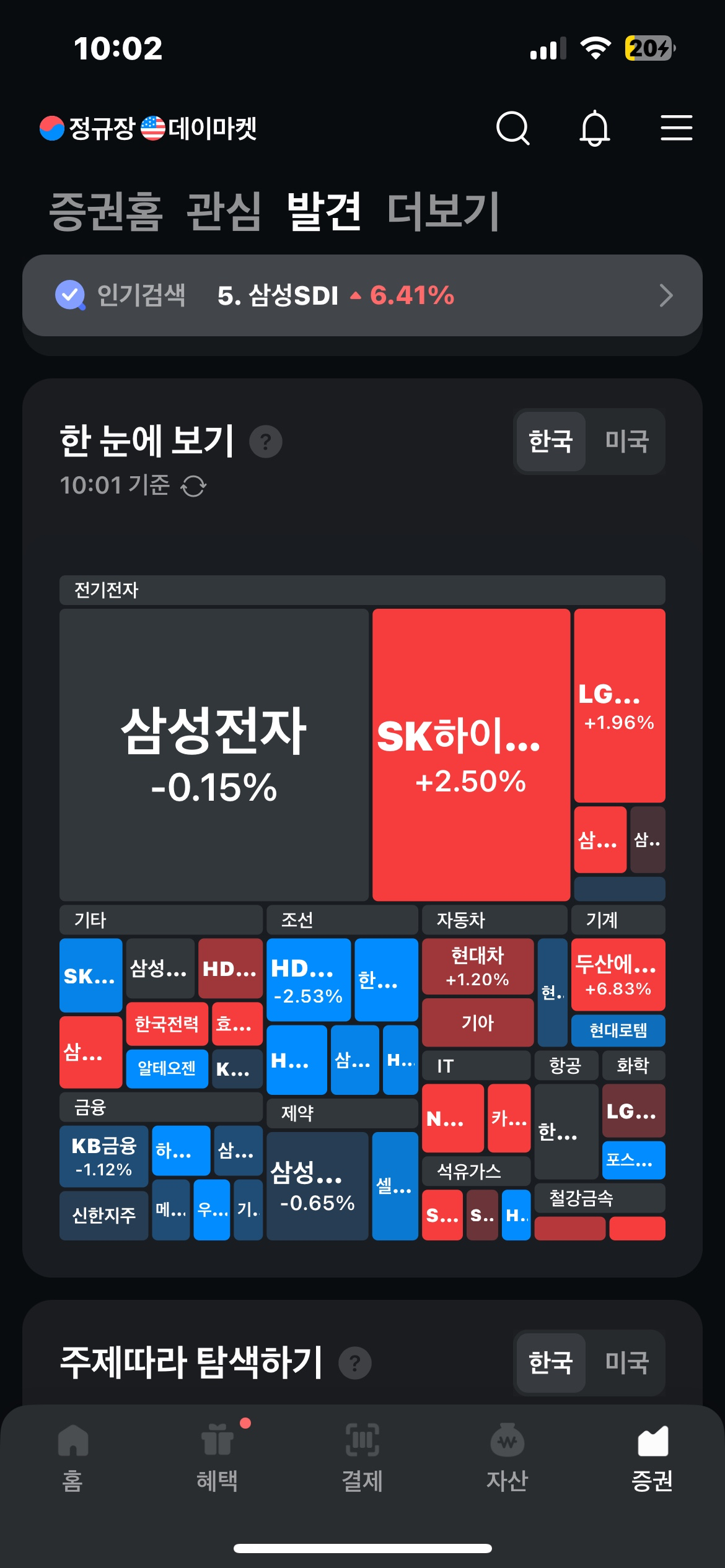Open the 혜택 bottom tab
Screen dimensions: 725x1568
click(217, 1458)
